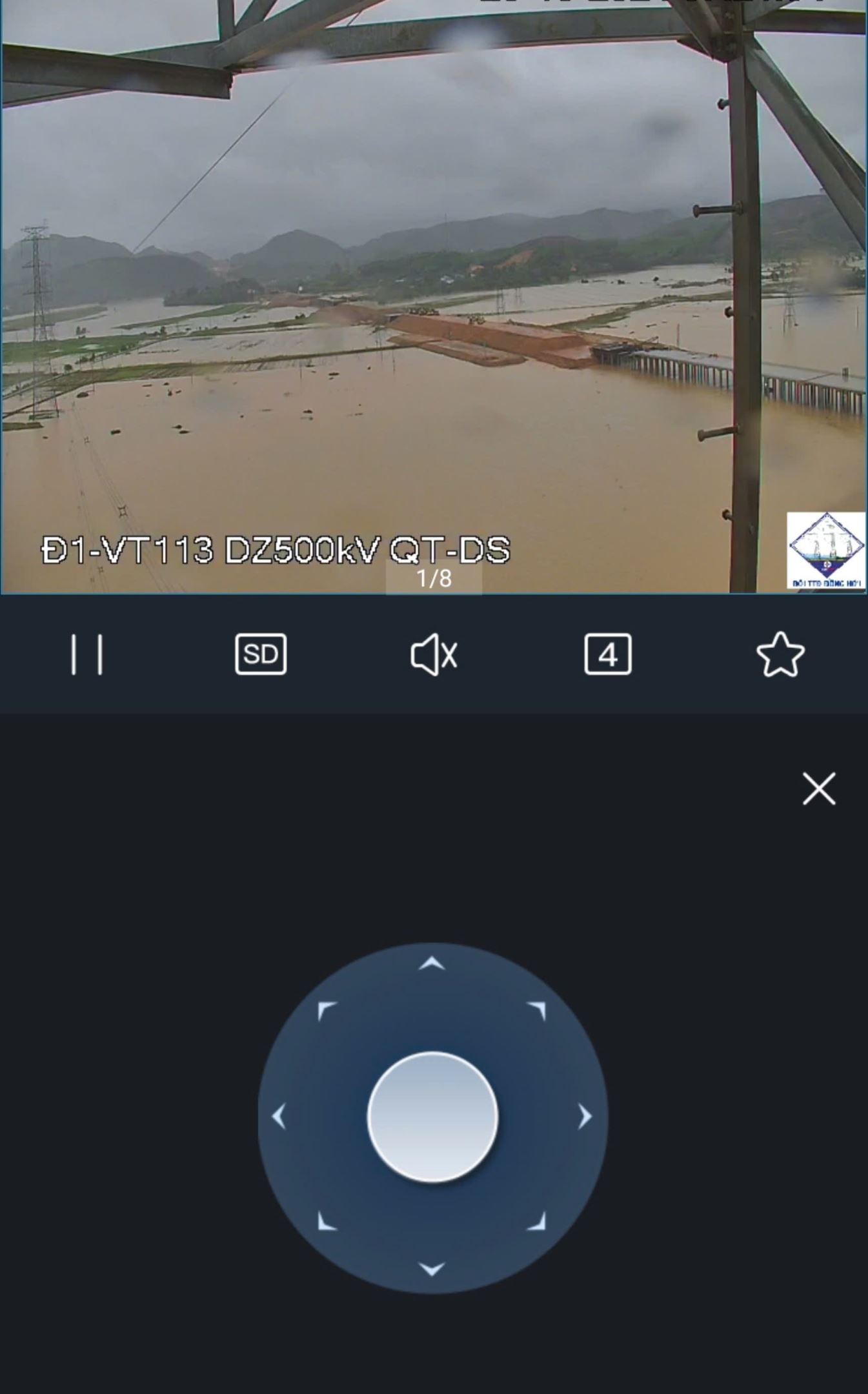
Task: Move the camera diagonally down-left
Action: pyautogui.click(x=327, y=1222)
